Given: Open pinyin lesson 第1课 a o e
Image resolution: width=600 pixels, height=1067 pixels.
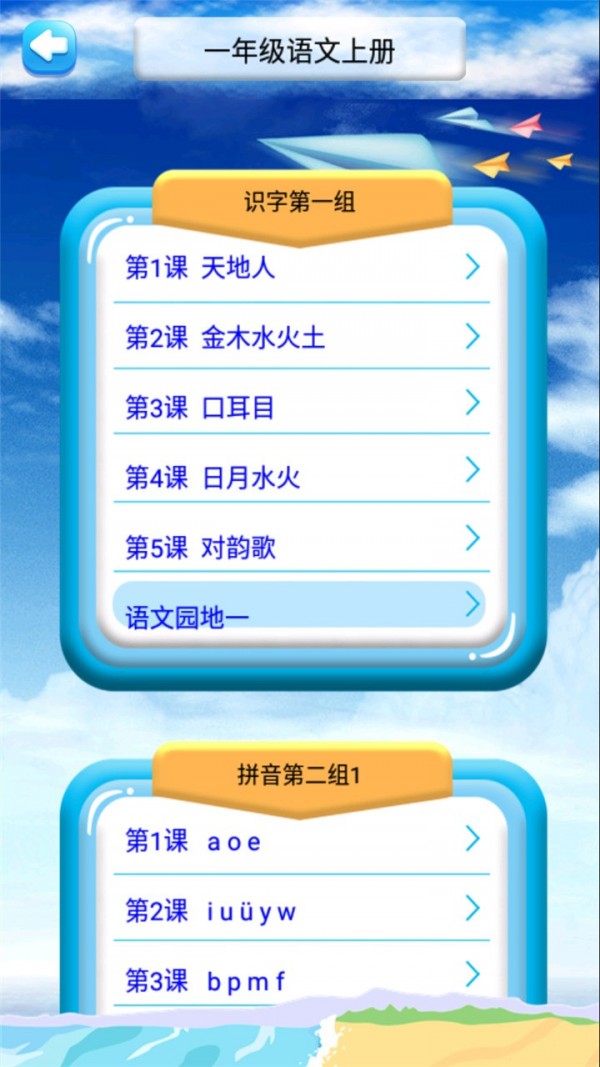Looking at the screenshot, I should point(300,842).
